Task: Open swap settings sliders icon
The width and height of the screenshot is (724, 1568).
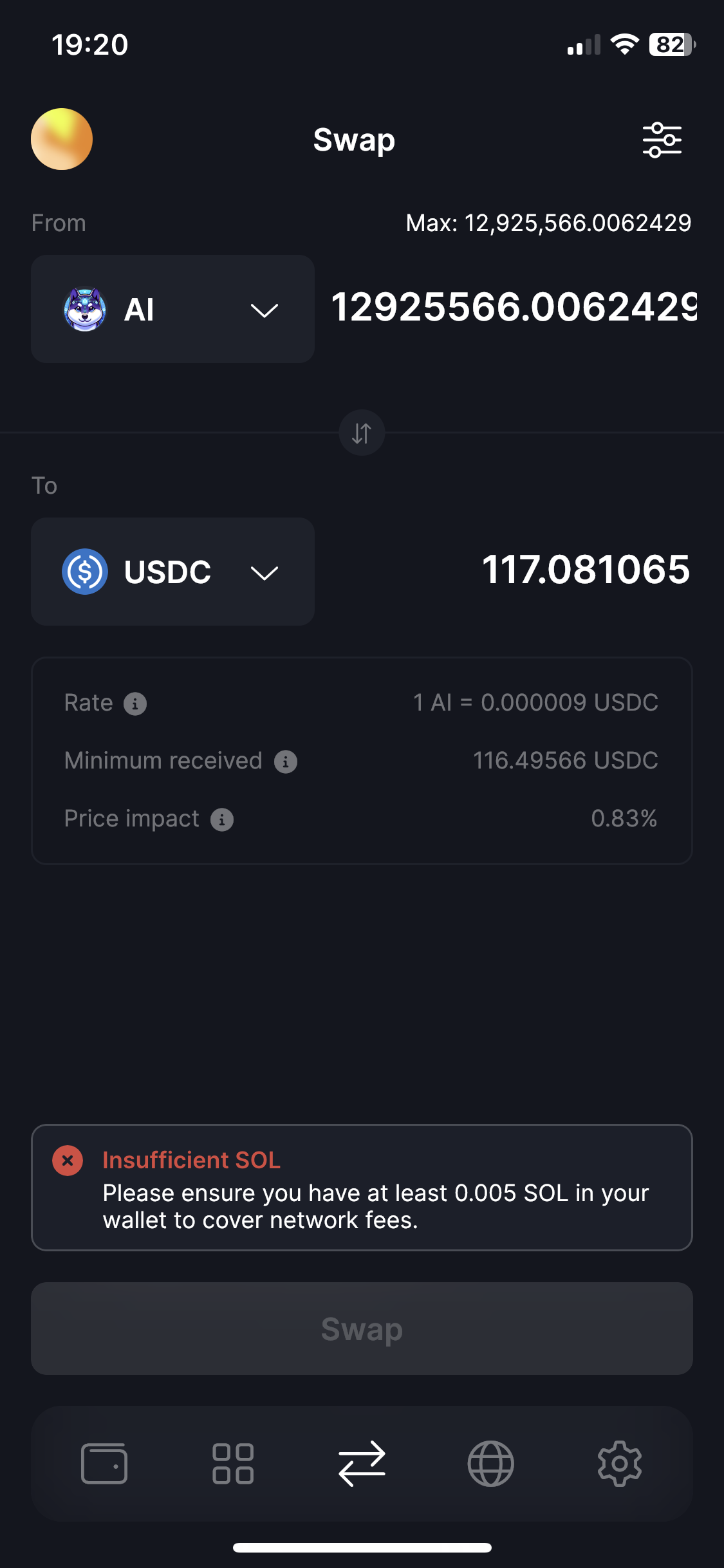Action: coord(662,140)
